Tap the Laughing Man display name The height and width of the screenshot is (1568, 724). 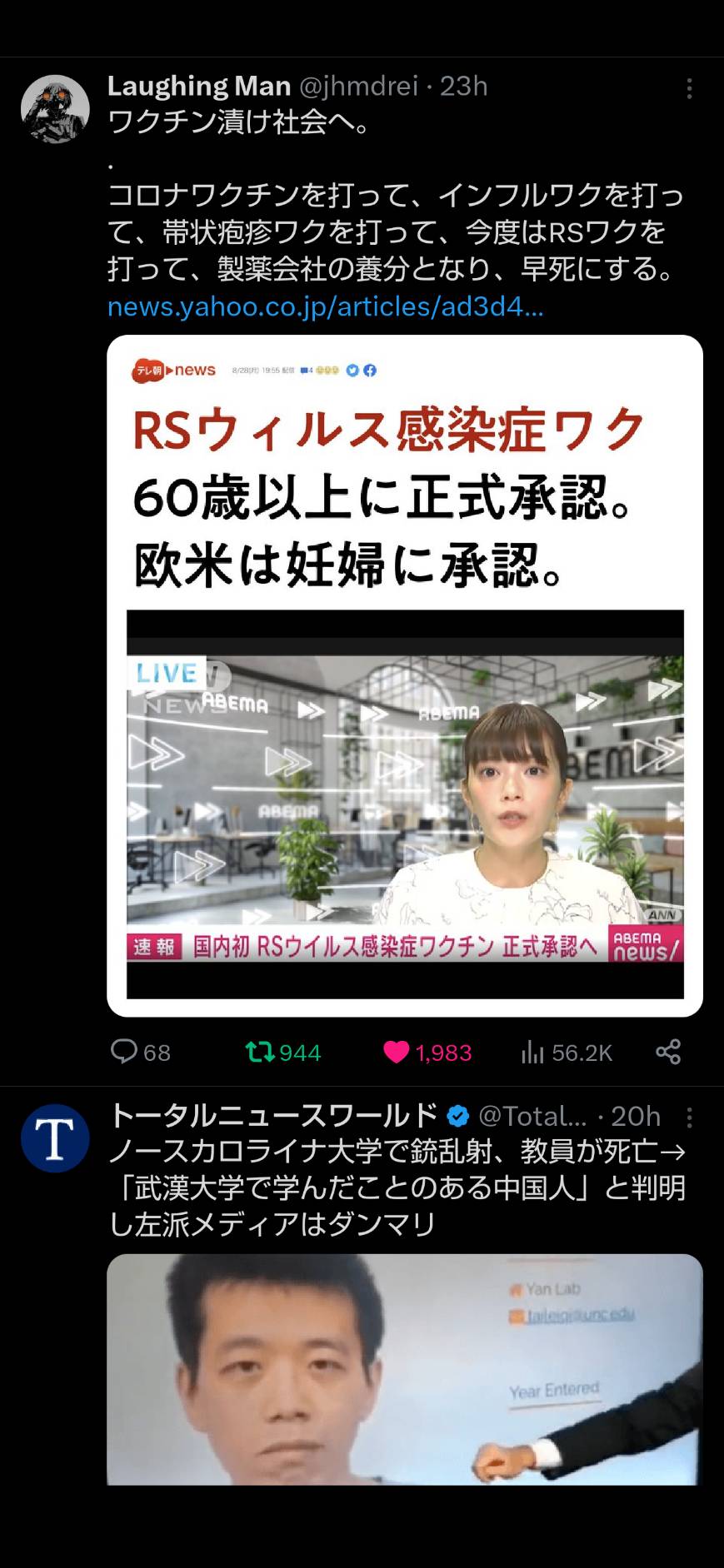[199, 86]
